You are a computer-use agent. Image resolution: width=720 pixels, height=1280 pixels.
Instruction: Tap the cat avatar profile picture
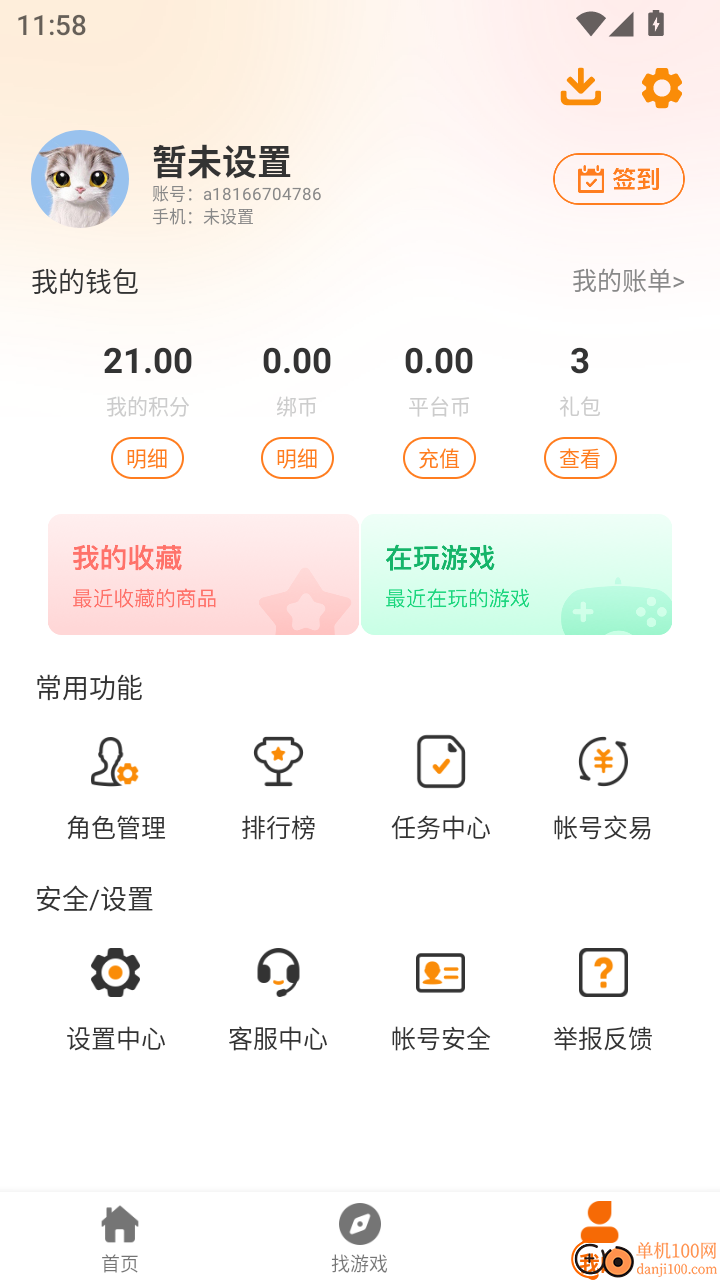tap(80, 179)
